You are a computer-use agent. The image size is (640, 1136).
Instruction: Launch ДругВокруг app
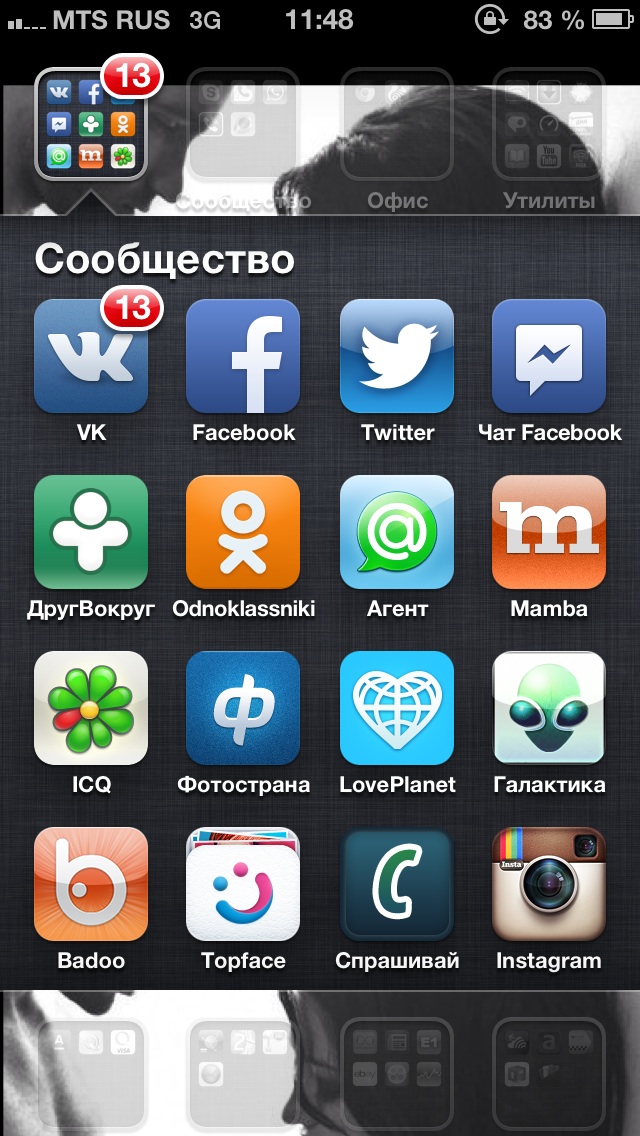point(91,533)
